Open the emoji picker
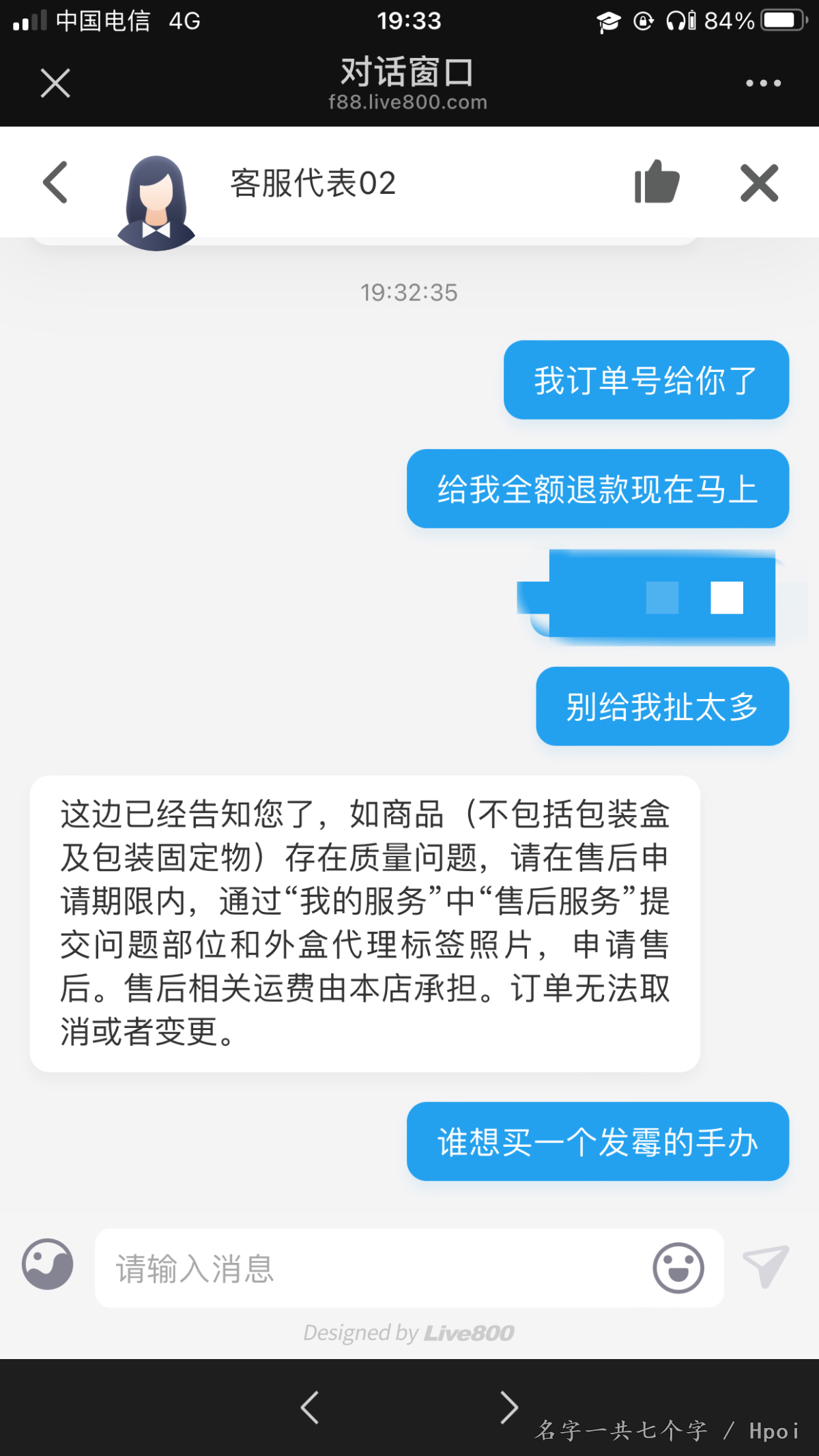Viewport: 819px width, 1456px height. coord(678,1268)
